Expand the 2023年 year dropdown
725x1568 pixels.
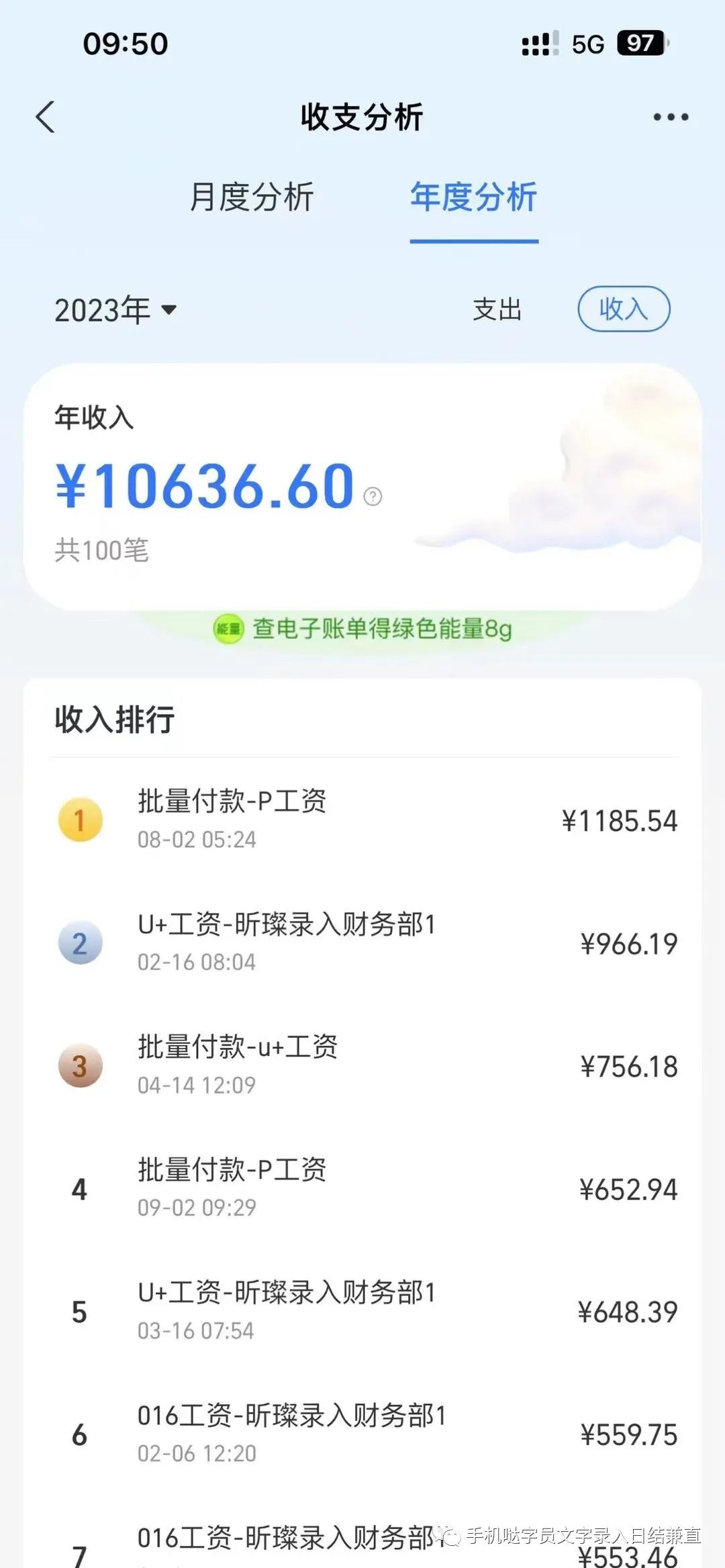[x=115, y=310]
